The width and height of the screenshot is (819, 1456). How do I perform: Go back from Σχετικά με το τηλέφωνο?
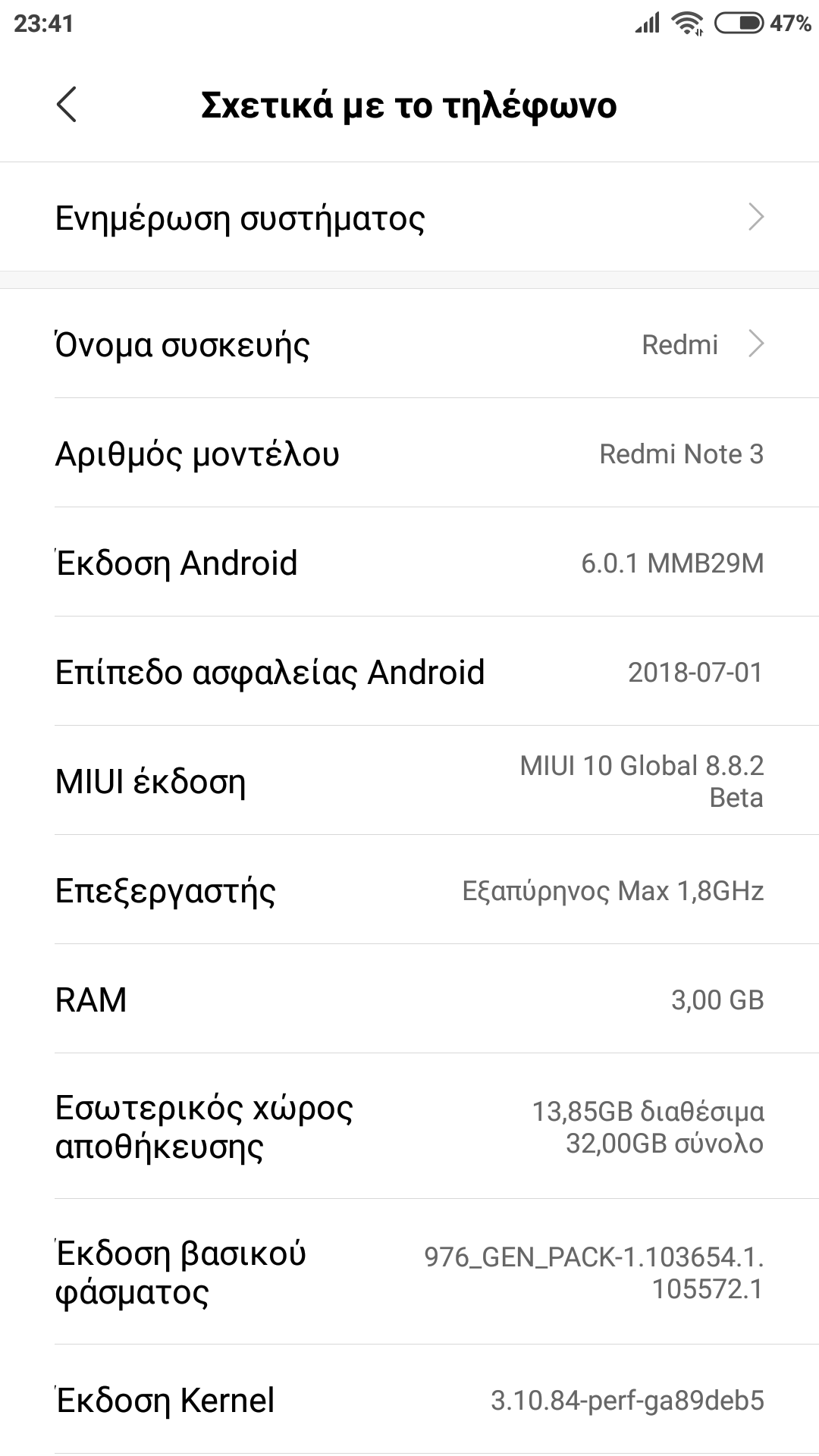[x=67, y=105]
